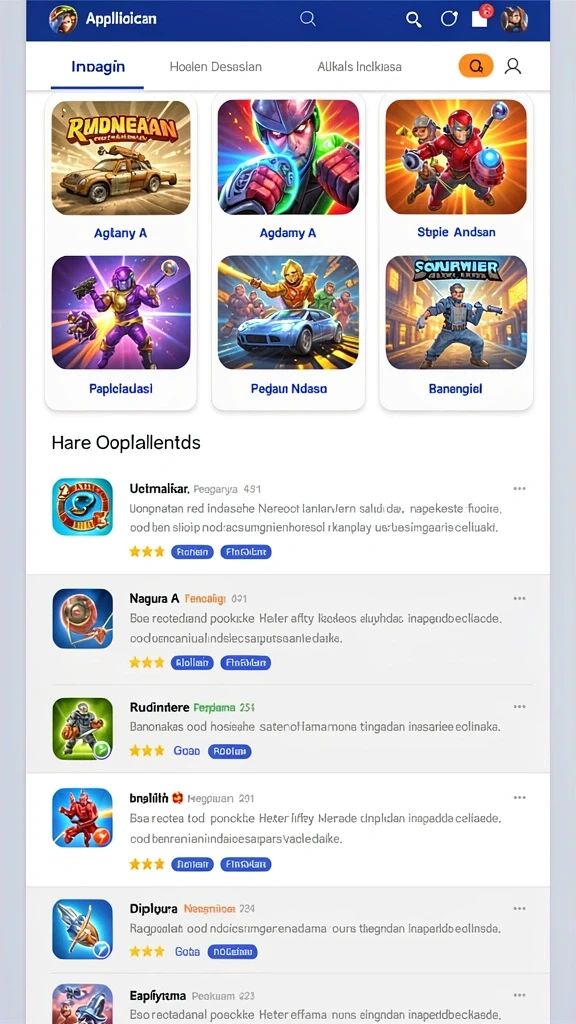
Task: Tap the refresh icon in the app bar
Action: point(449,19)
